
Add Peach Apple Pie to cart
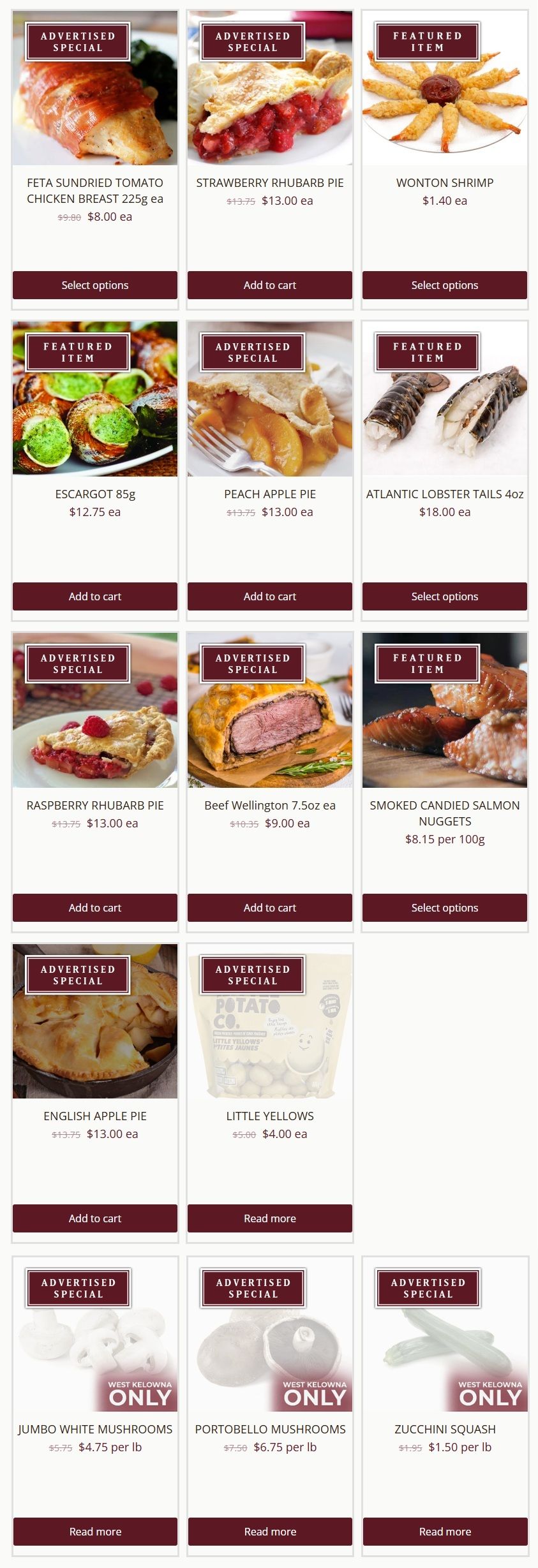pyautogui.click(x=269, y=596)
